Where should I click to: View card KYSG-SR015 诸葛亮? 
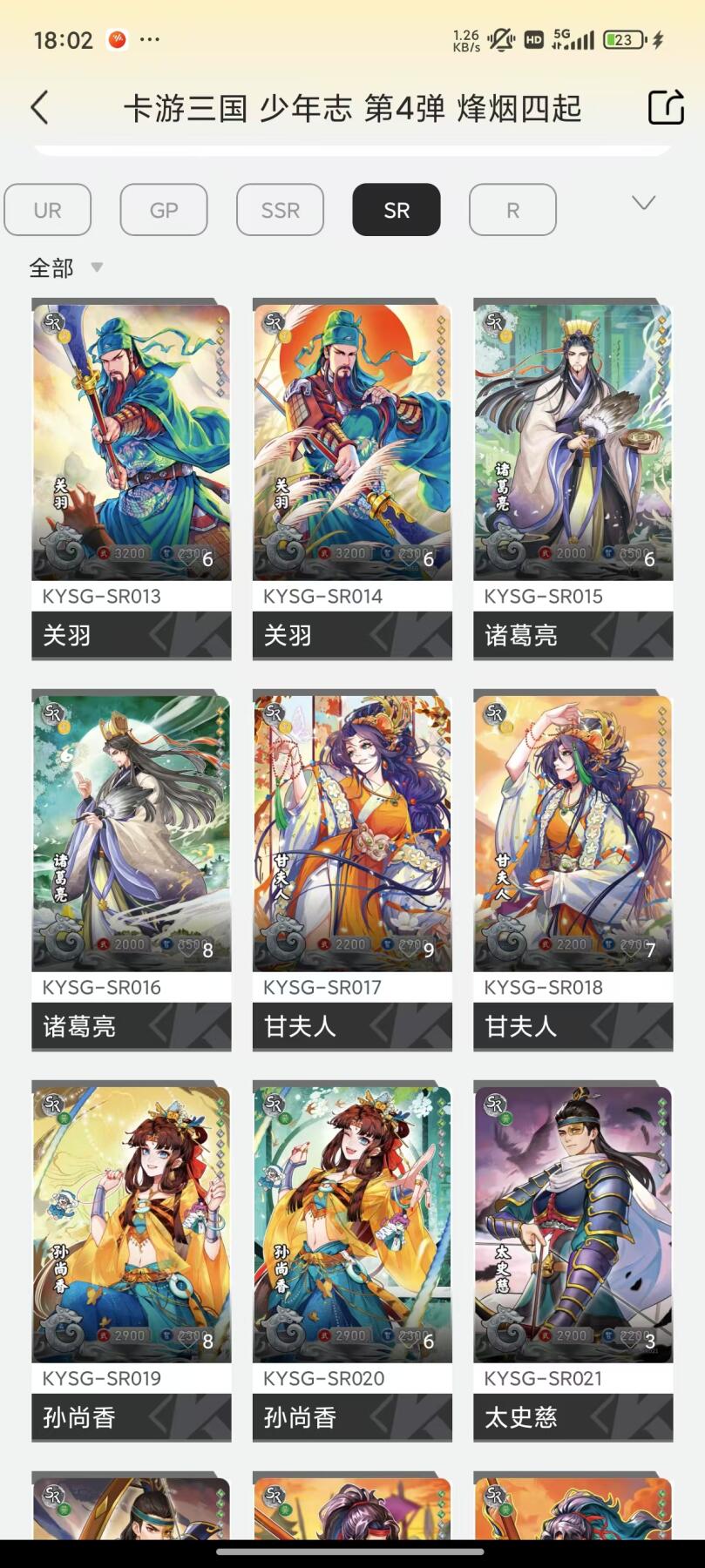[x=573, y=440]
